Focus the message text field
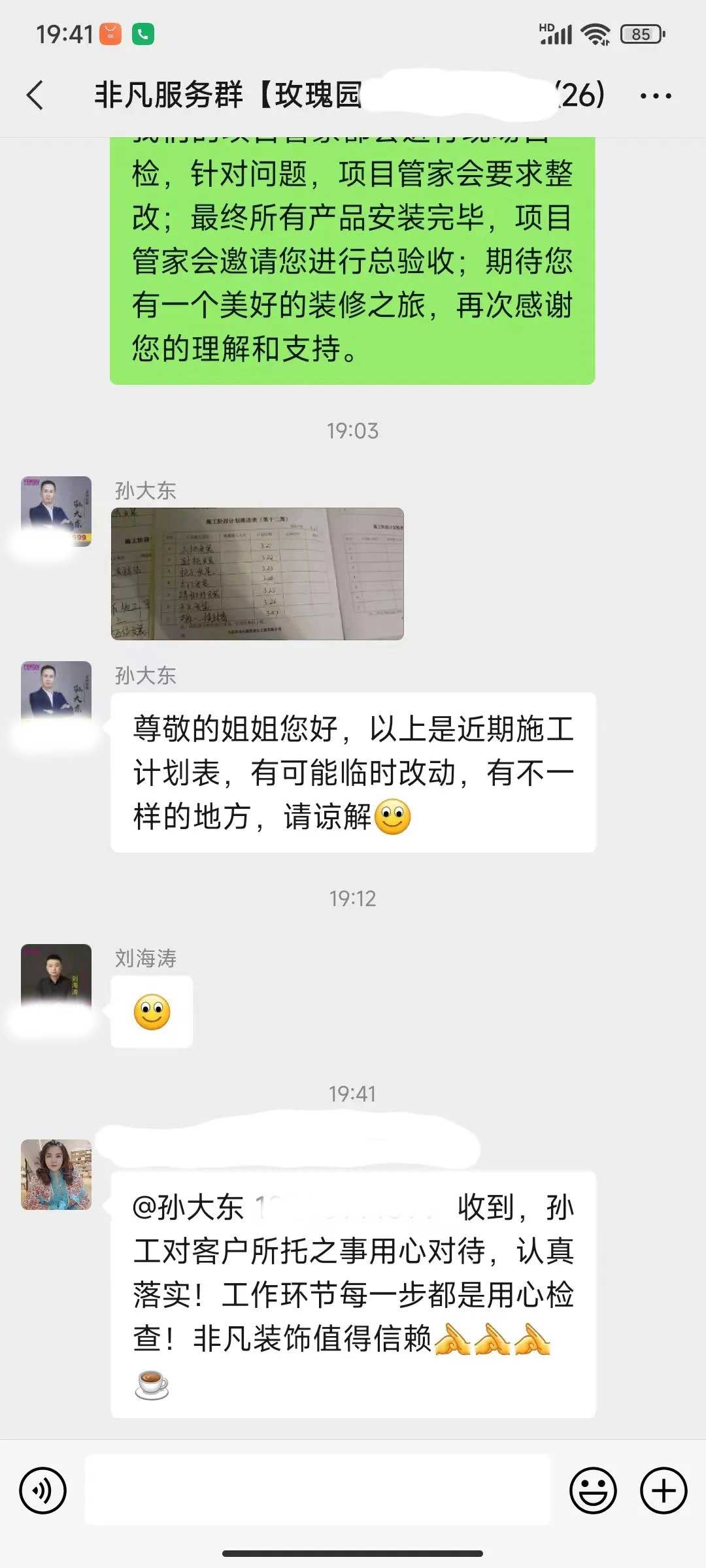 318,1491
